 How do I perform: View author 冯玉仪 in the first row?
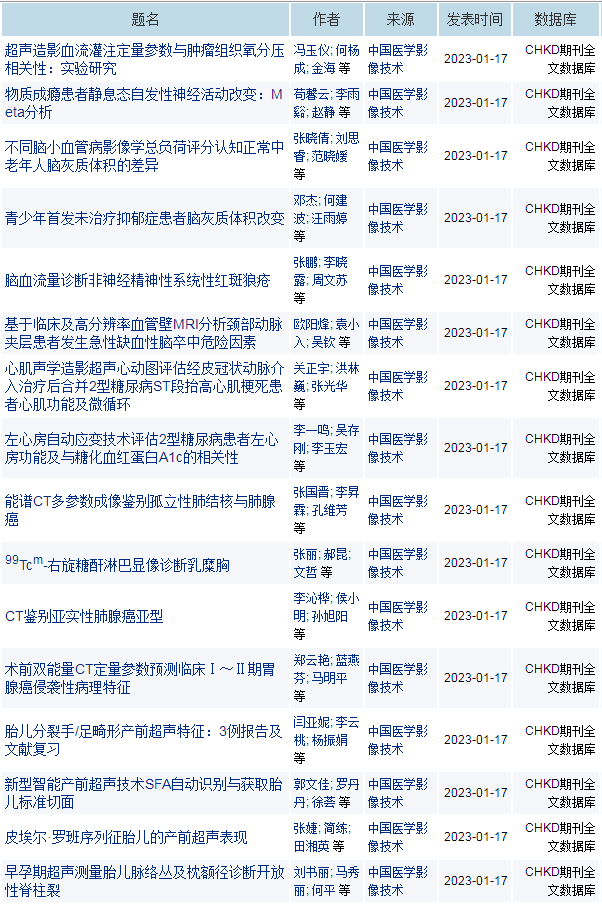311,50
